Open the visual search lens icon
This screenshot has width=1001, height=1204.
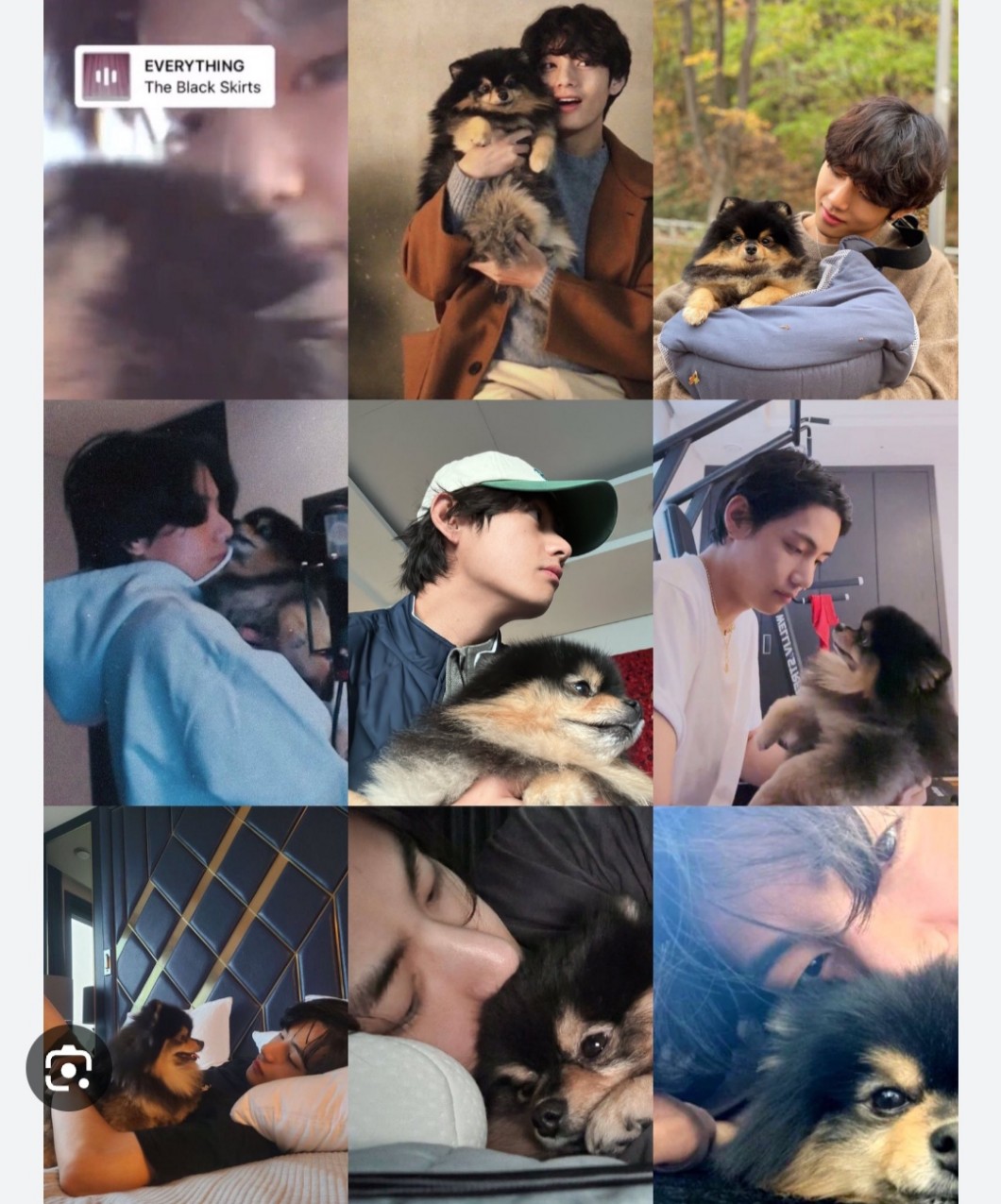coord(69,1068)
